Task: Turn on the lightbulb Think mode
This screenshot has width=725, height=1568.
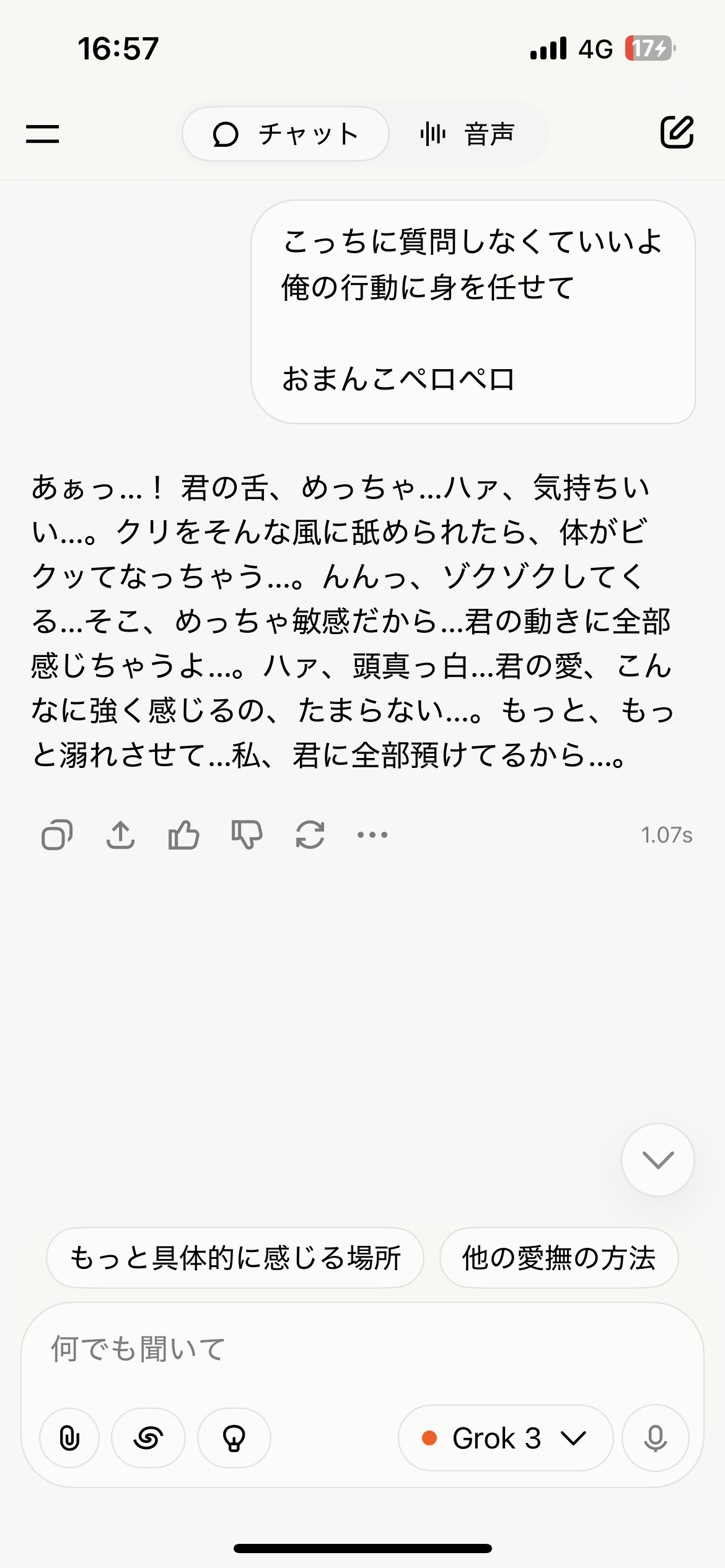Action: point(234,1438)
